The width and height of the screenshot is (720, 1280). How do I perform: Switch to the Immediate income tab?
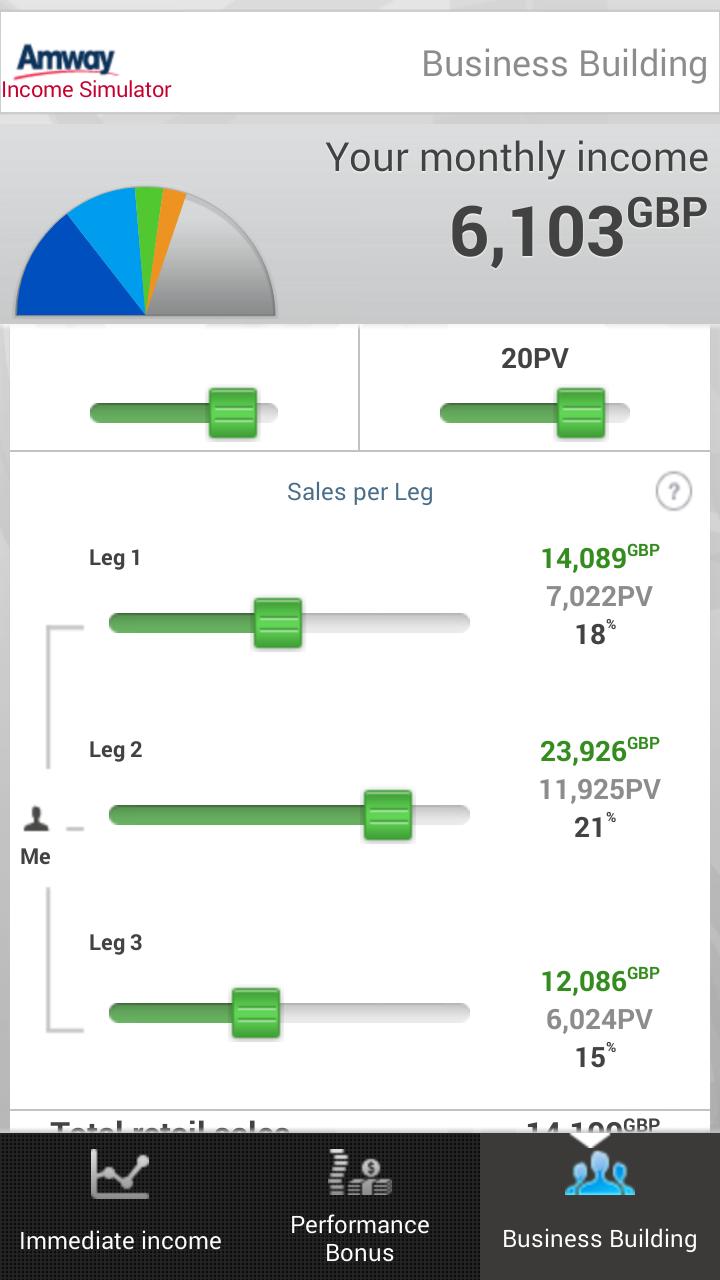pyautogui.click(x=121, y=1204)
